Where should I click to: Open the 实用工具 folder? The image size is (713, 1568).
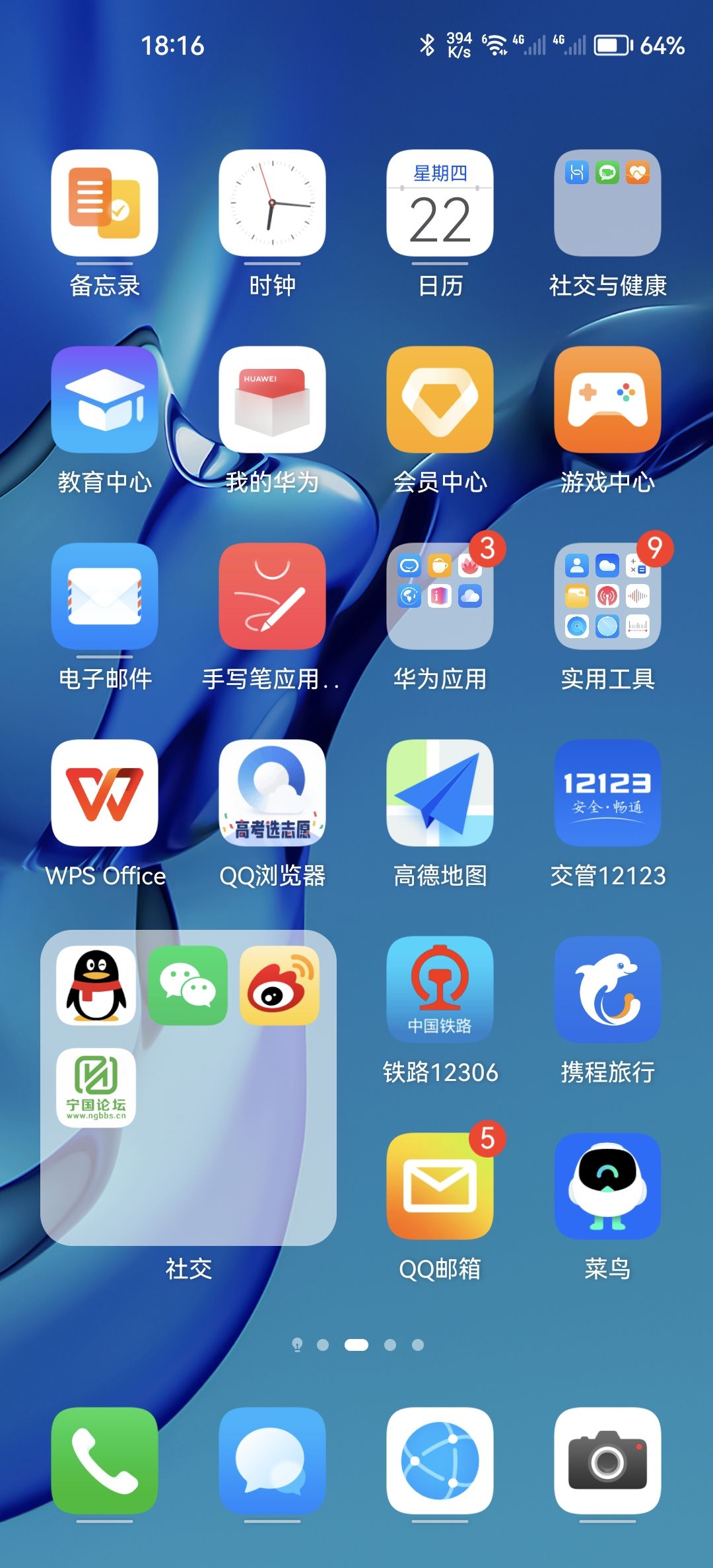coord(607,597)
